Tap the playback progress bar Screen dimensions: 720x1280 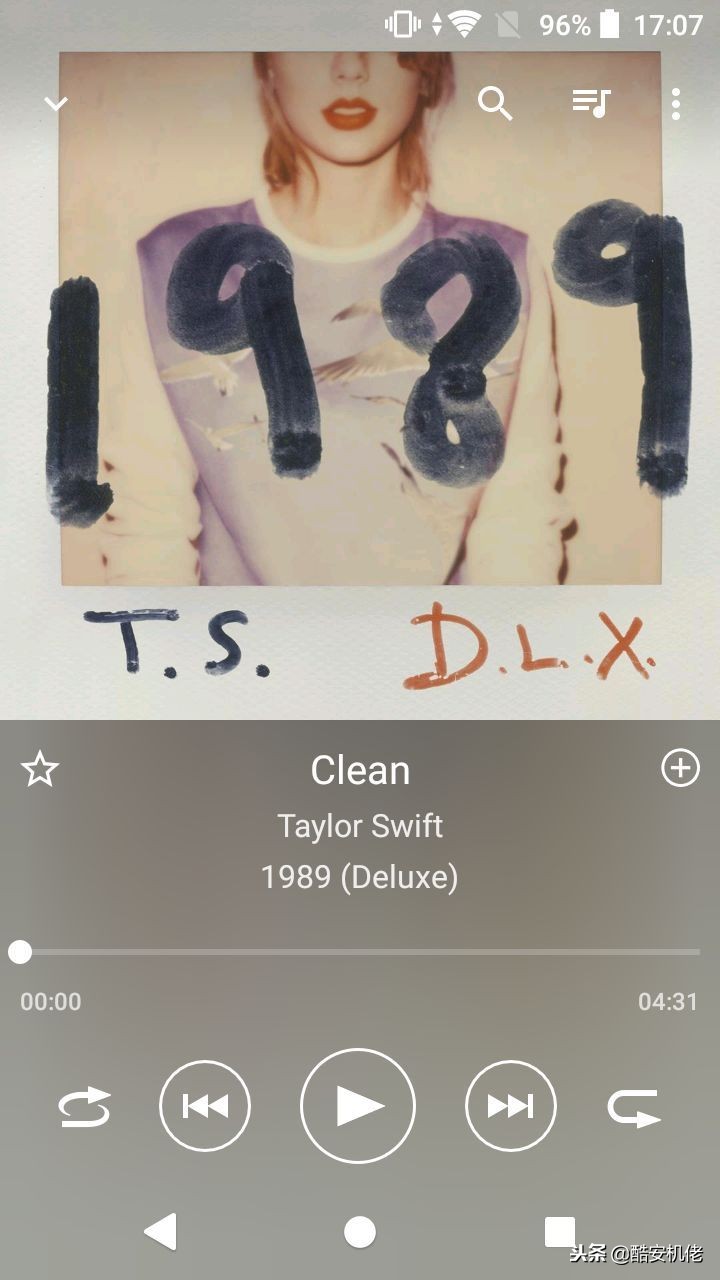pos(360,952)
